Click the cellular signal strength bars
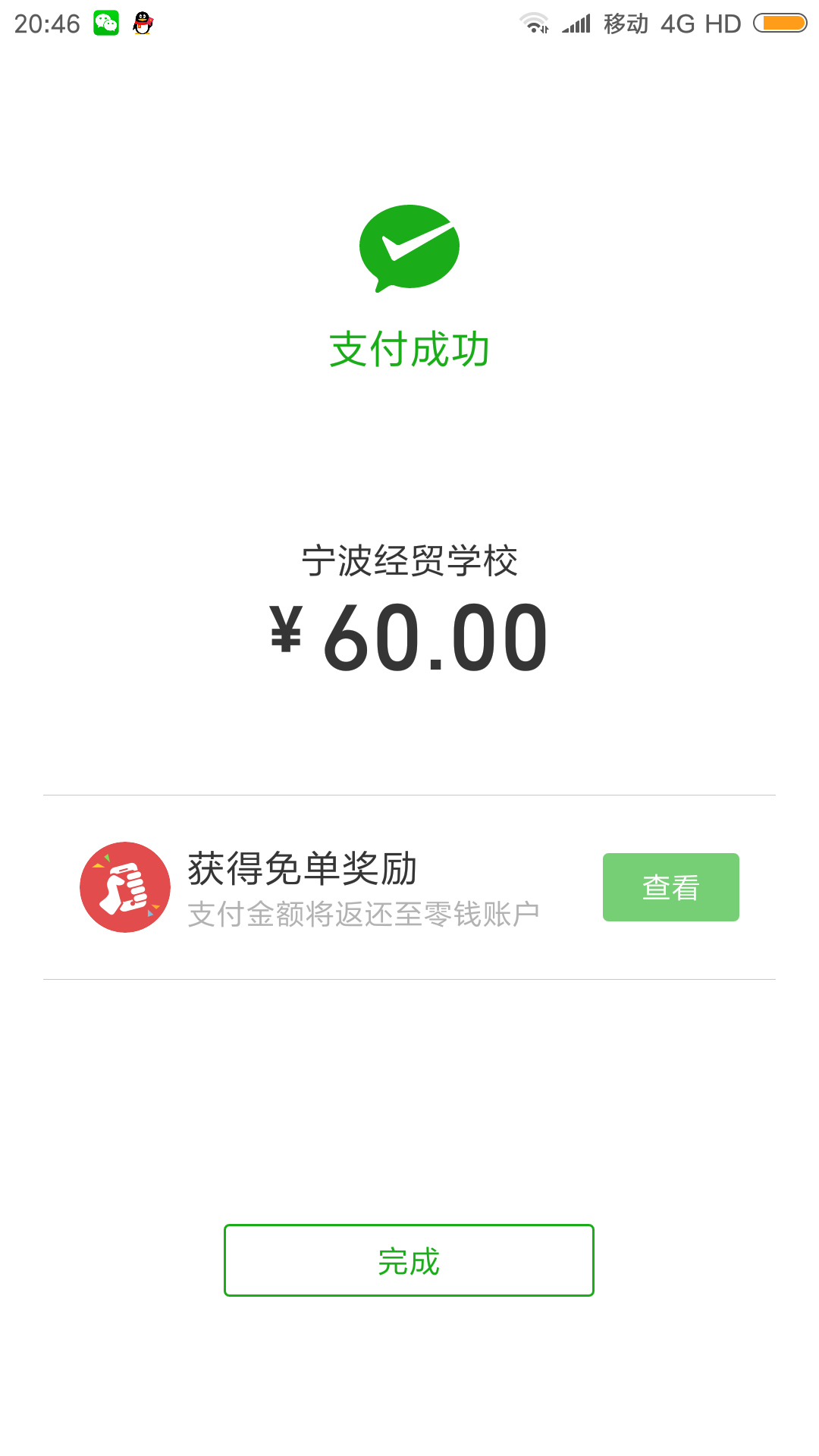 [578, 22]
